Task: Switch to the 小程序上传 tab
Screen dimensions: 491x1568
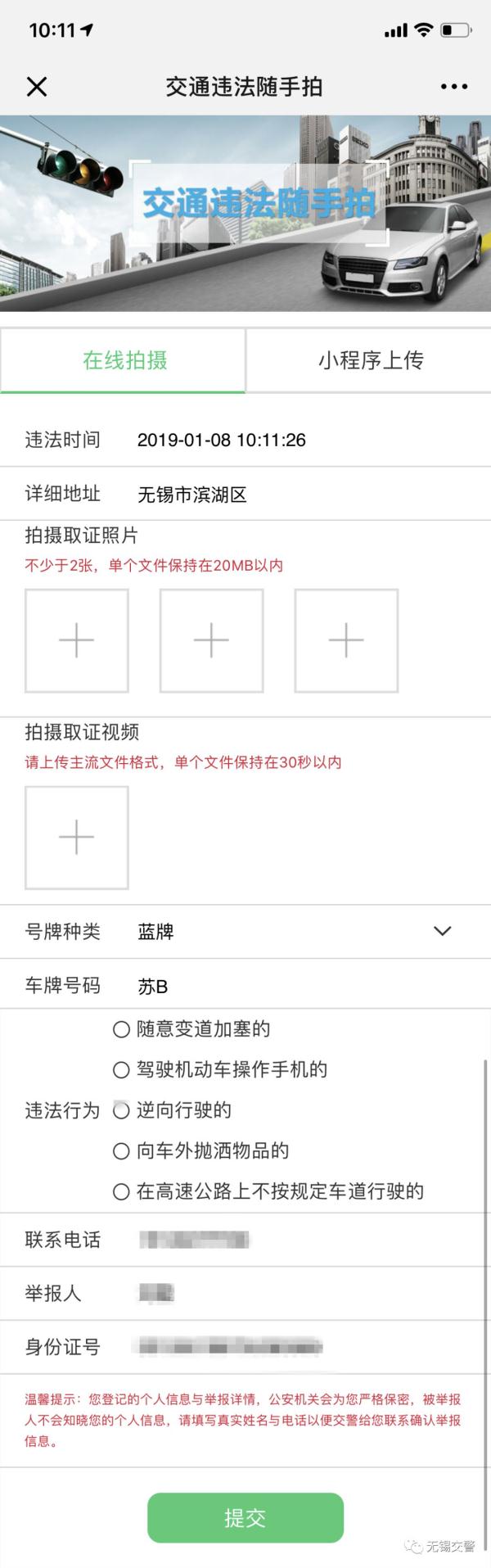Action: 371,360
